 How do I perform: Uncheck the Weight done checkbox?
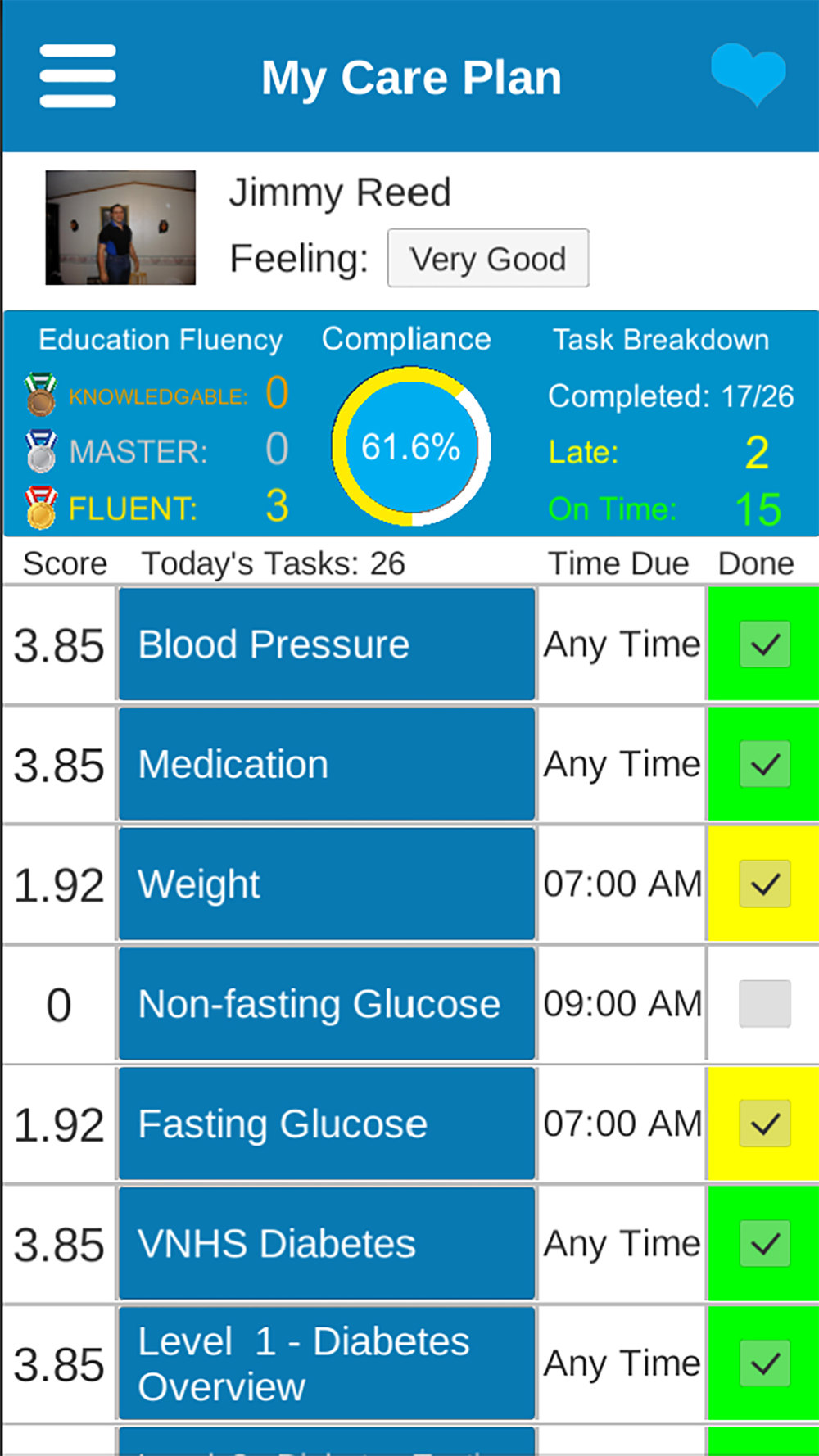765,884
